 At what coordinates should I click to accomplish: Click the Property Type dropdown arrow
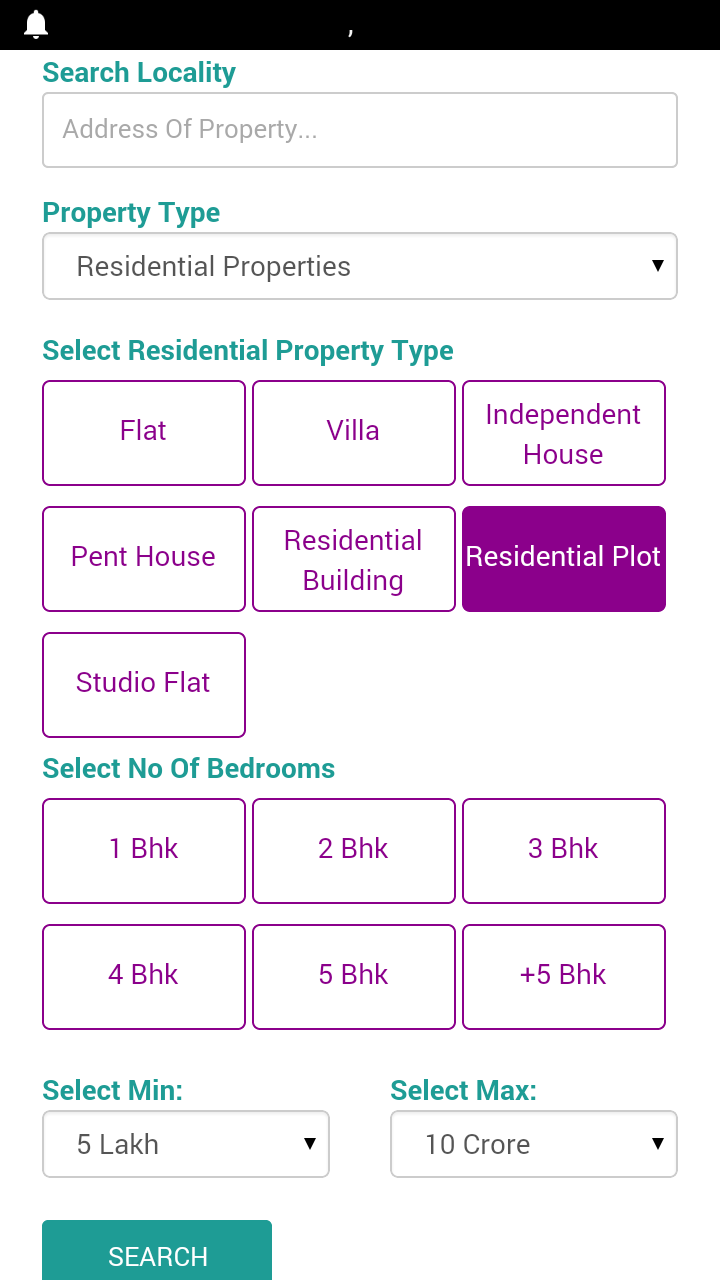pyautogui.click(x=658, y=265)
